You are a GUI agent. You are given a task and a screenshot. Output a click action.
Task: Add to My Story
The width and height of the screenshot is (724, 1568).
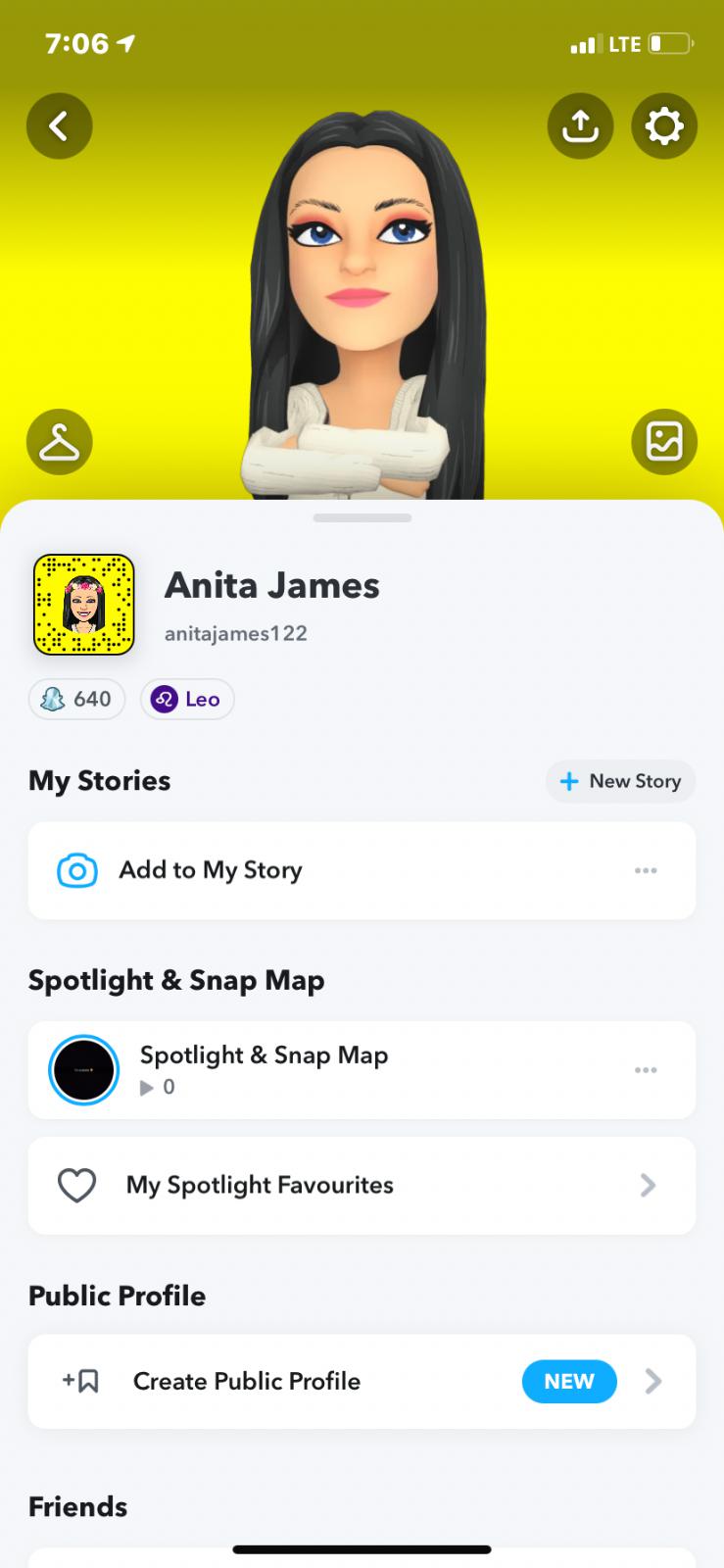point(211,870)
